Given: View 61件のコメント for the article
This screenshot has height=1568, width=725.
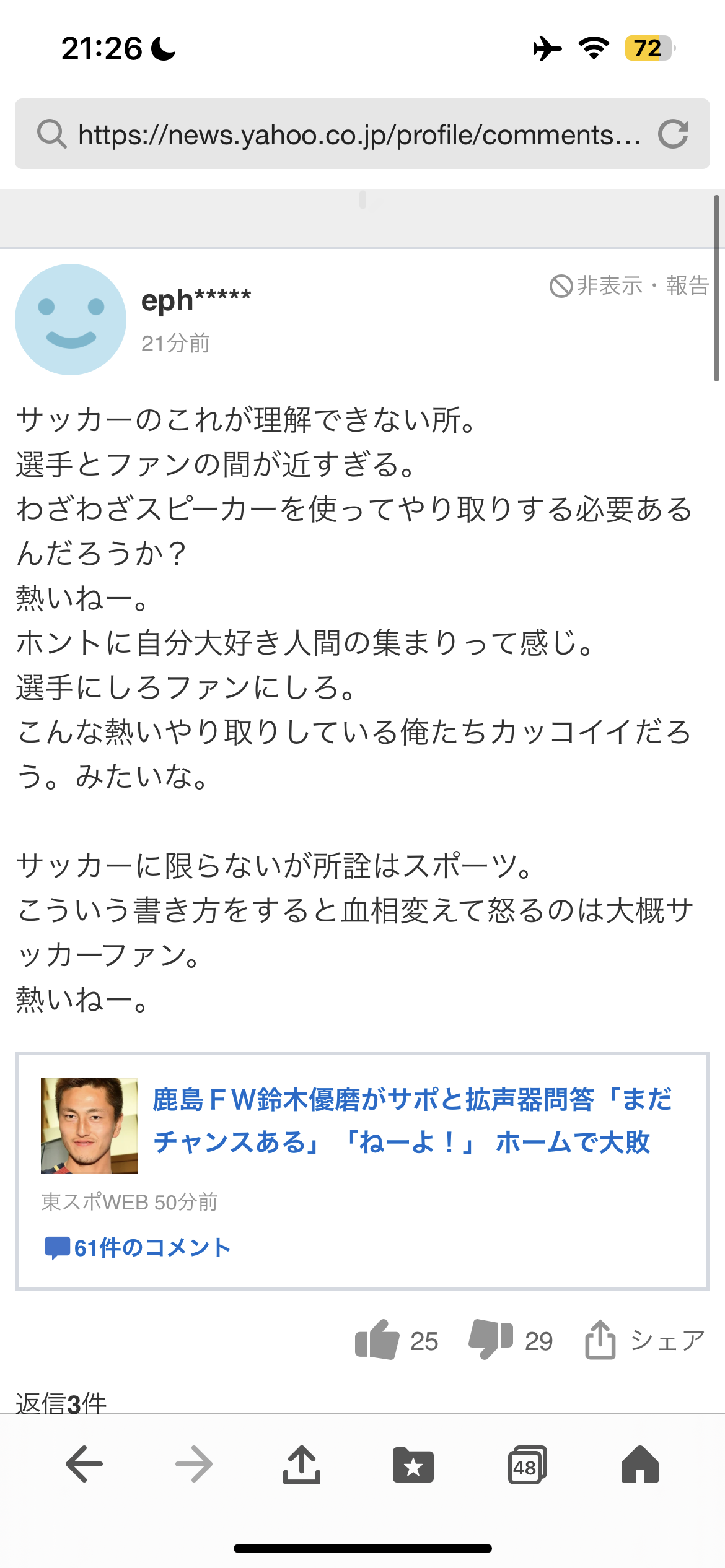Looking at the screenshot, I should 138,1248.
